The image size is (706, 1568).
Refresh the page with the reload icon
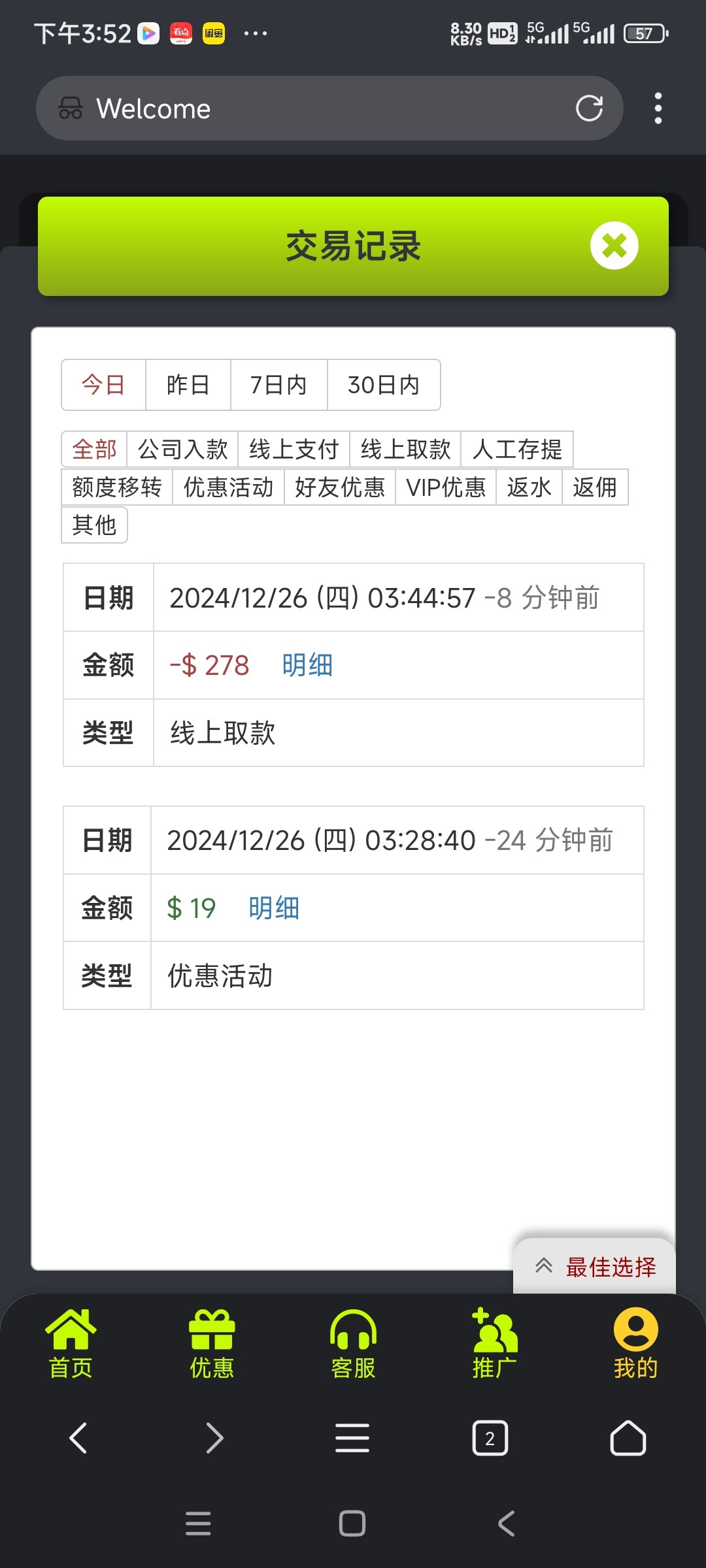(589, 108)
